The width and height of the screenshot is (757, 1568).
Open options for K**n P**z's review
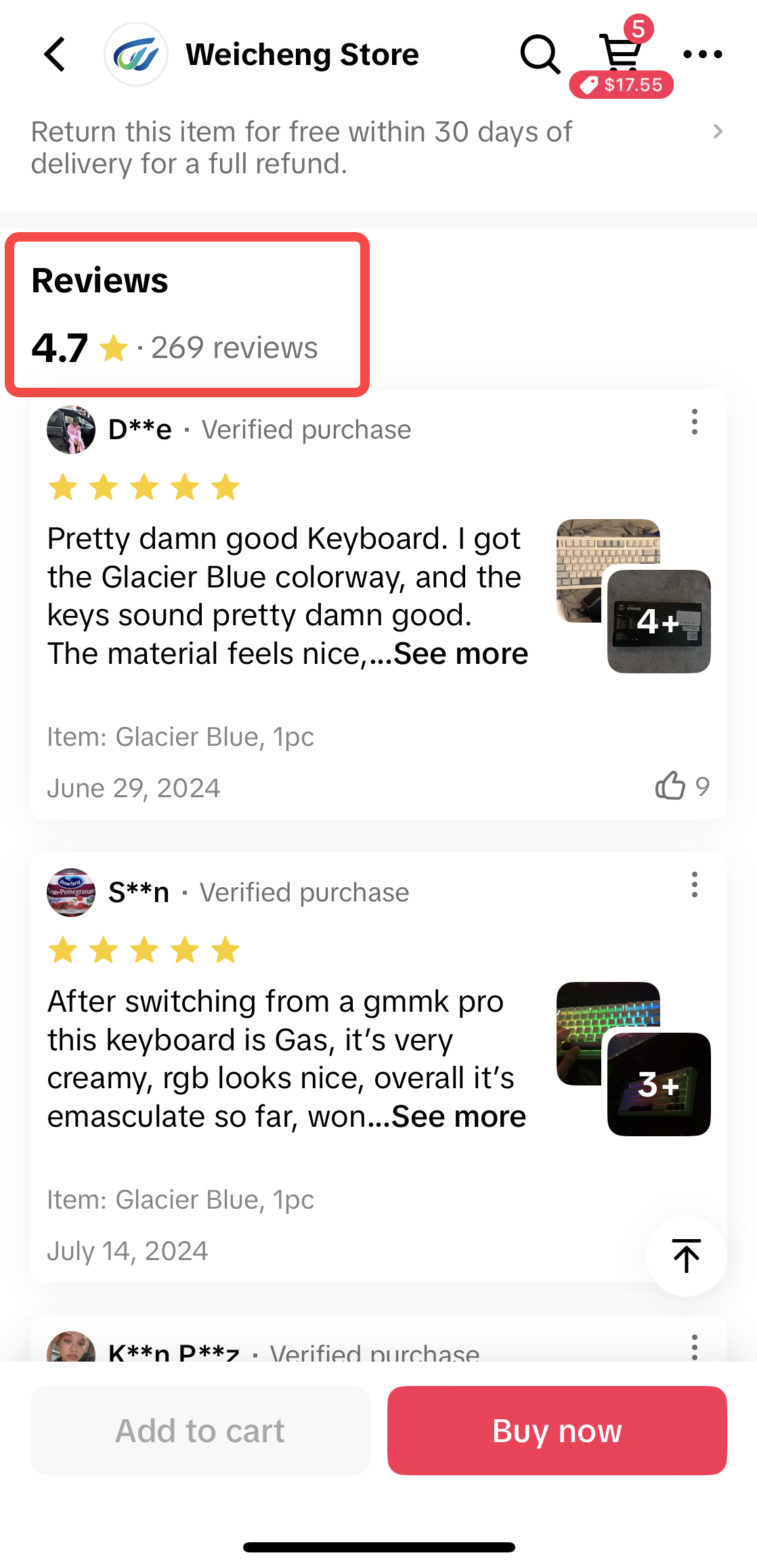694,1347
